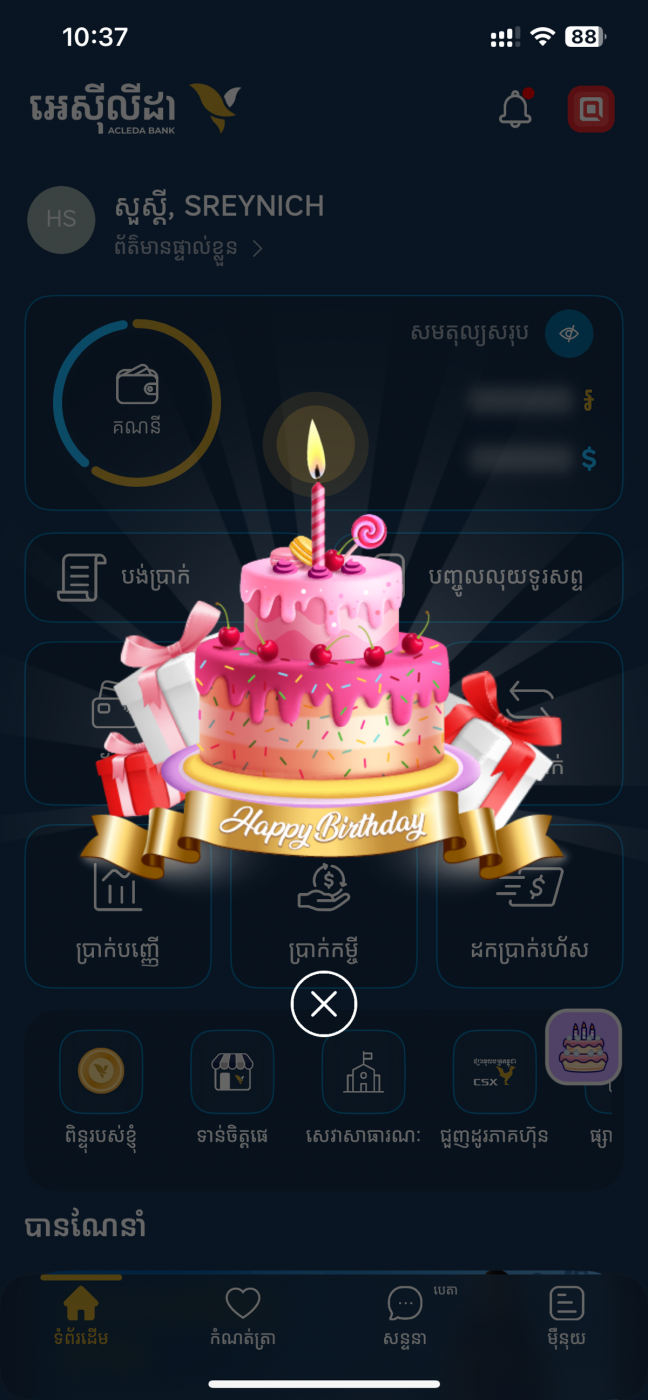Viewport: 648px width, 1400px height.
Task: Open the notifications bell
Action: (x=515, y=109)
